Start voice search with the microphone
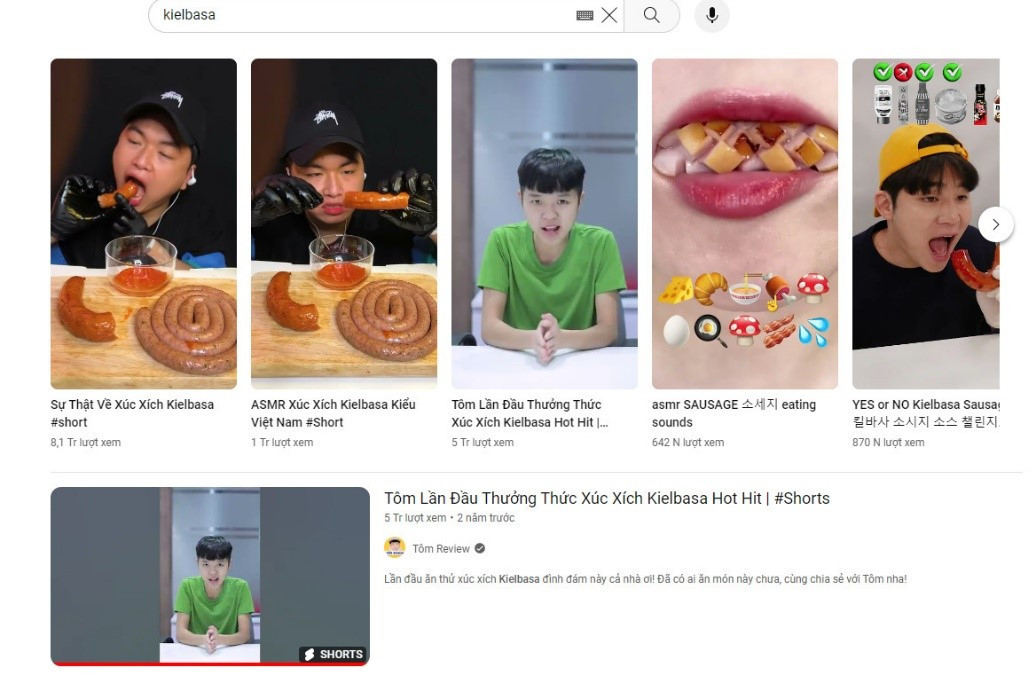This screenshot has height=683, width=1036. (712, 15)
